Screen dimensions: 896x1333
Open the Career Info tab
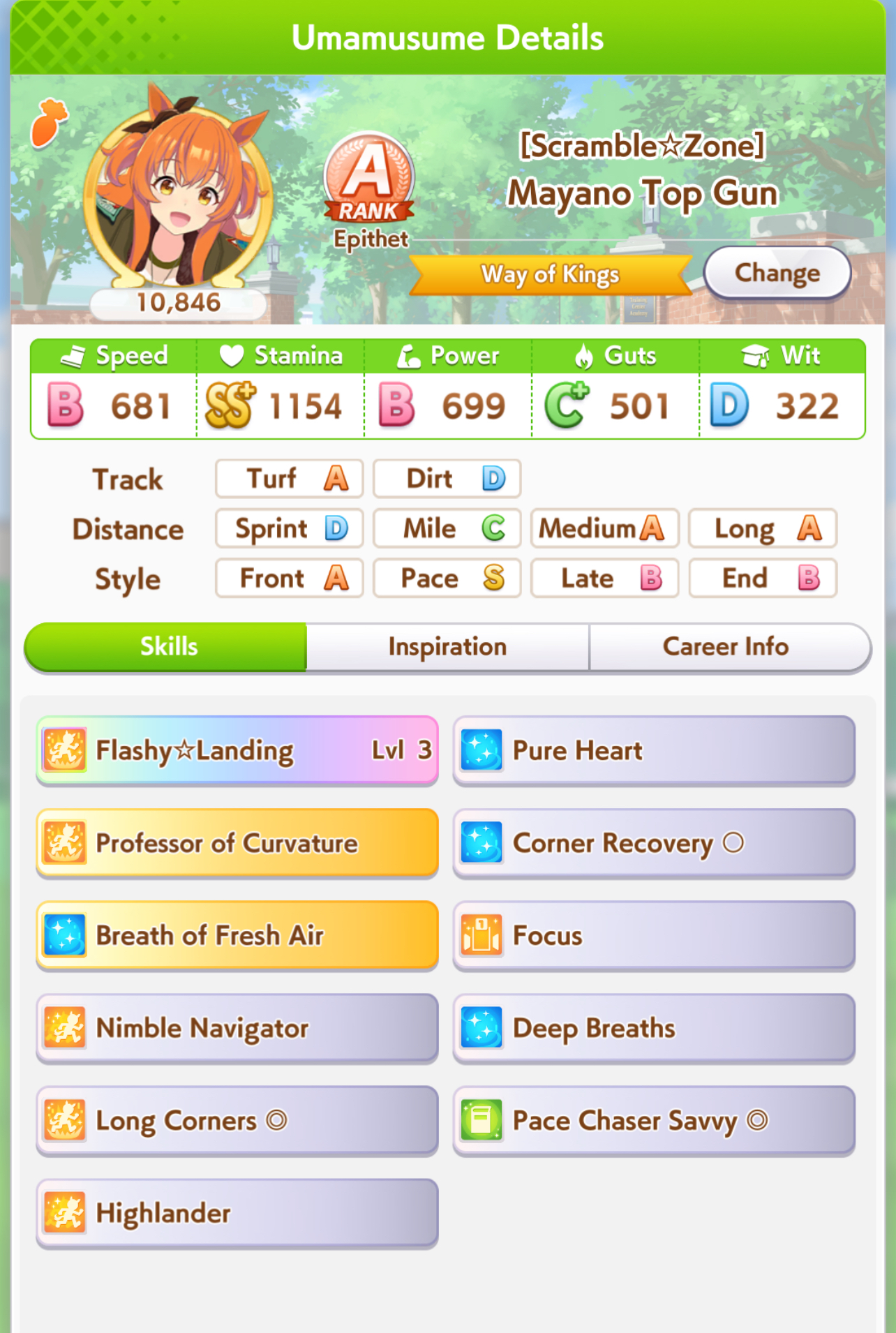pos(726,646)
